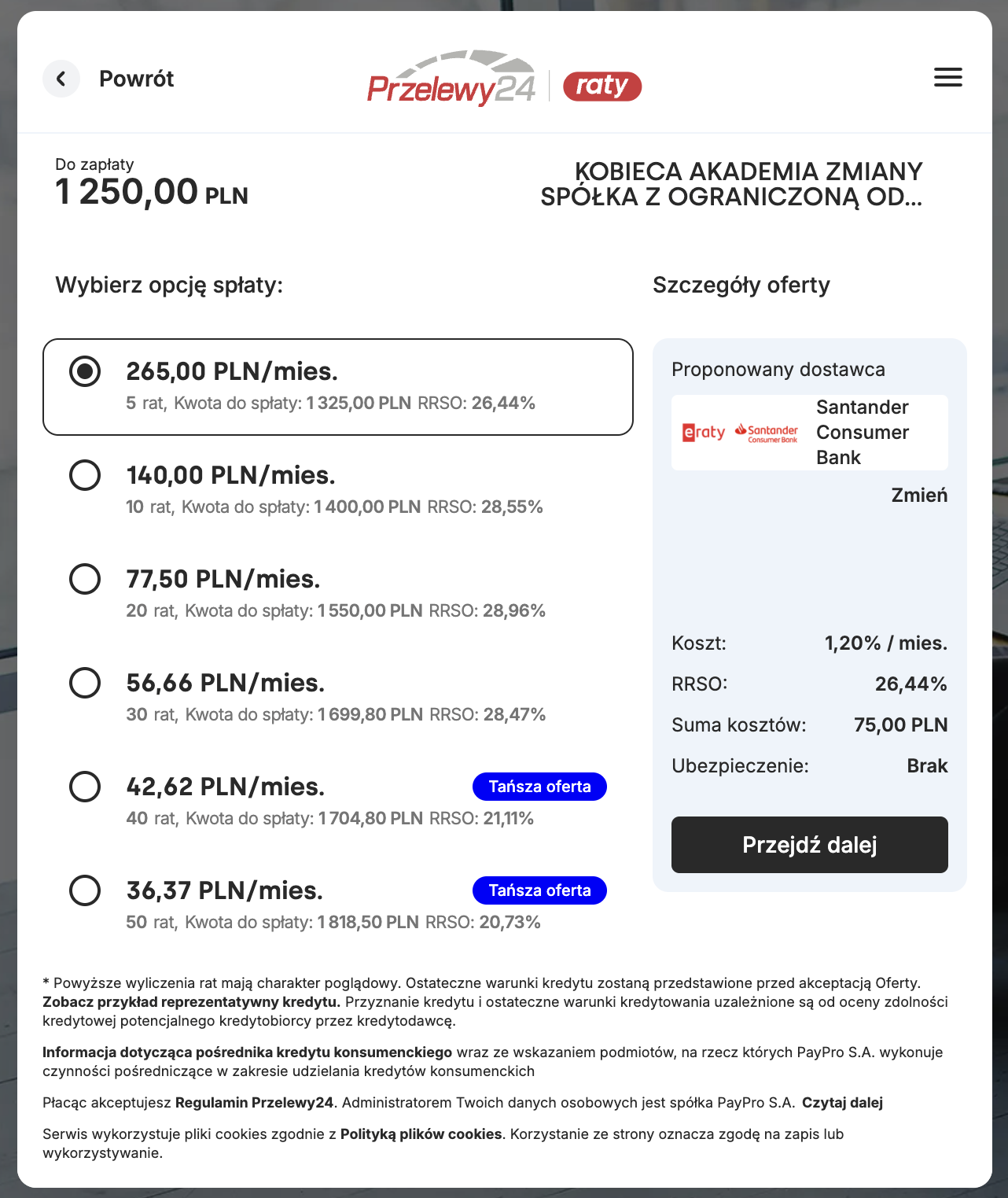The width and height of the screenshot is (1008, 1198).
Task: Select the 265,00 PLN/mies. 5-installment option
Action: pos(85,371)
